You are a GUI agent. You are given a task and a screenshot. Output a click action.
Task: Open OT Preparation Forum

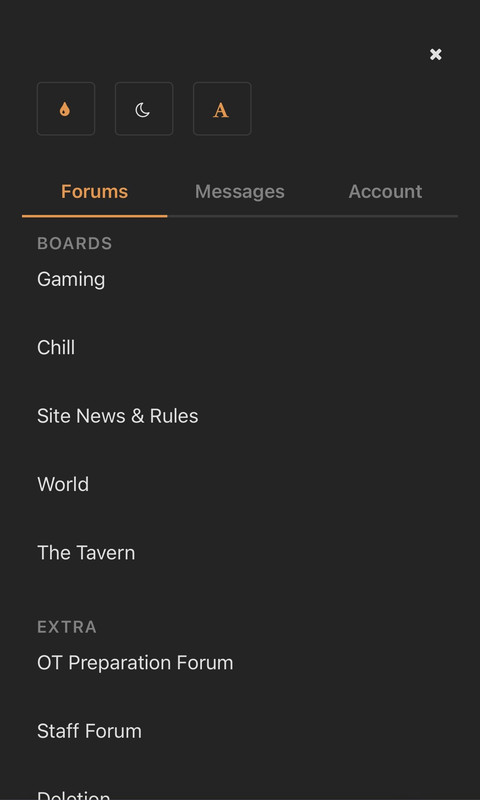click(x=135, y=663)
